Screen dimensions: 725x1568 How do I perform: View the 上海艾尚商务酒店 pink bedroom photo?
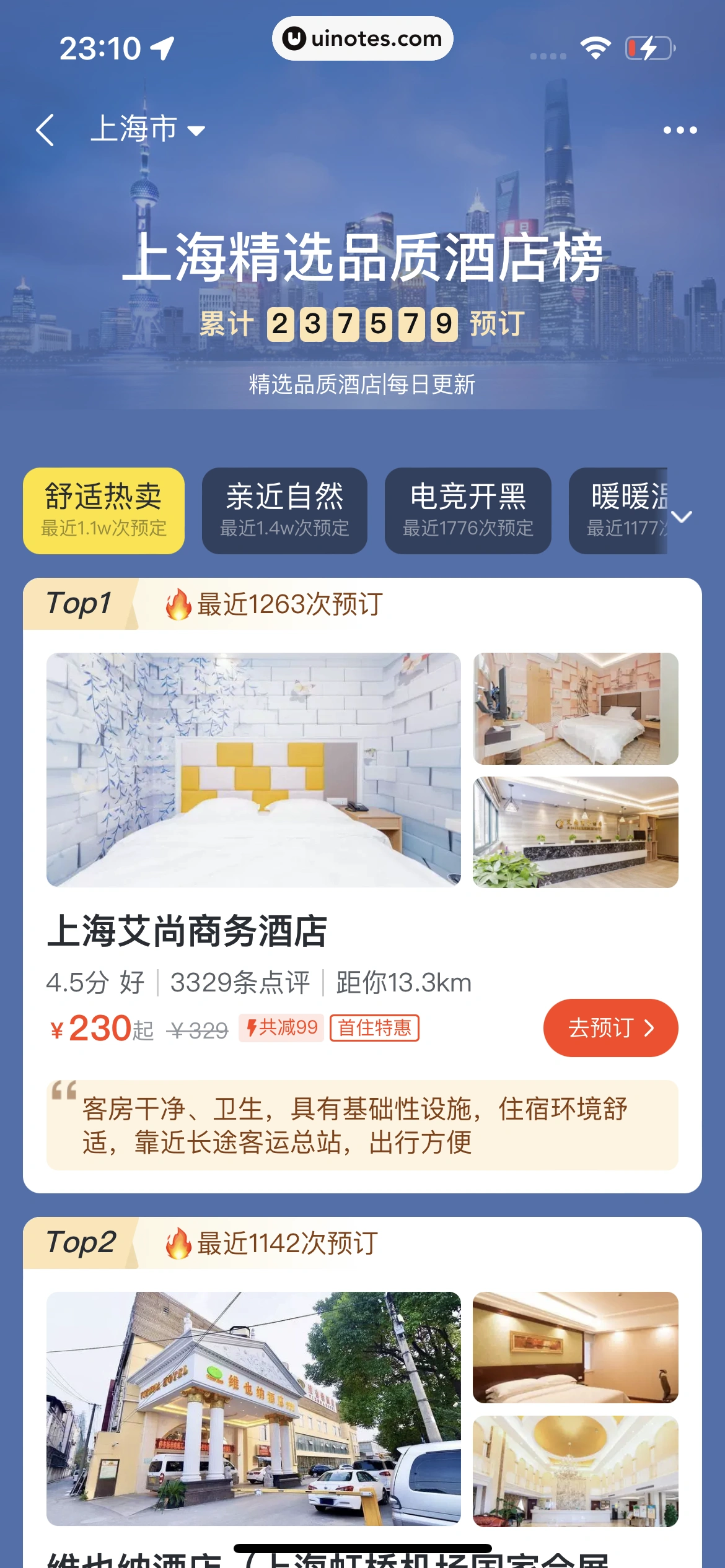click(x=575, y=708)
